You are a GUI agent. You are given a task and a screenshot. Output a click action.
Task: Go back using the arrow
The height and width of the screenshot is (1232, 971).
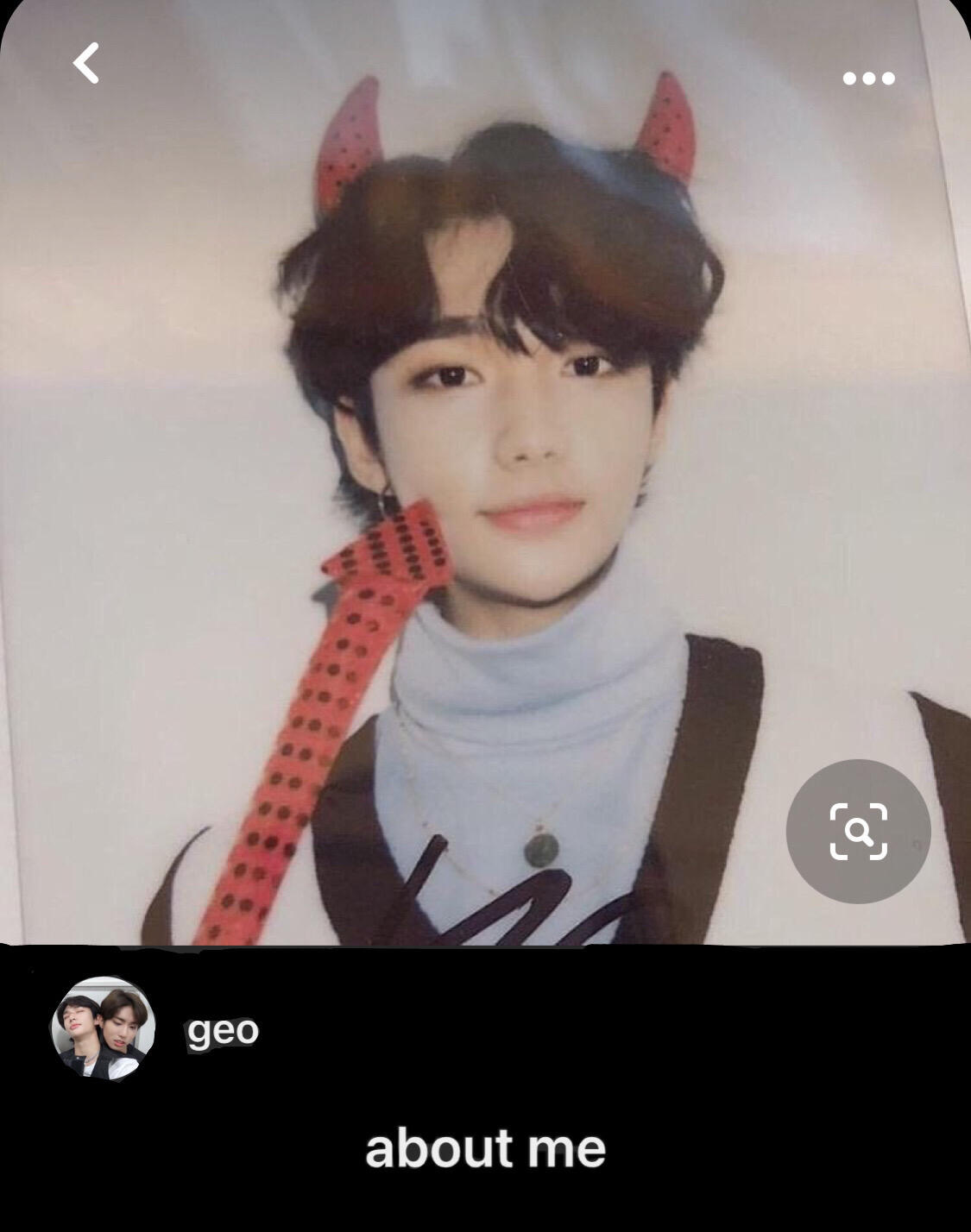point(85,64)
